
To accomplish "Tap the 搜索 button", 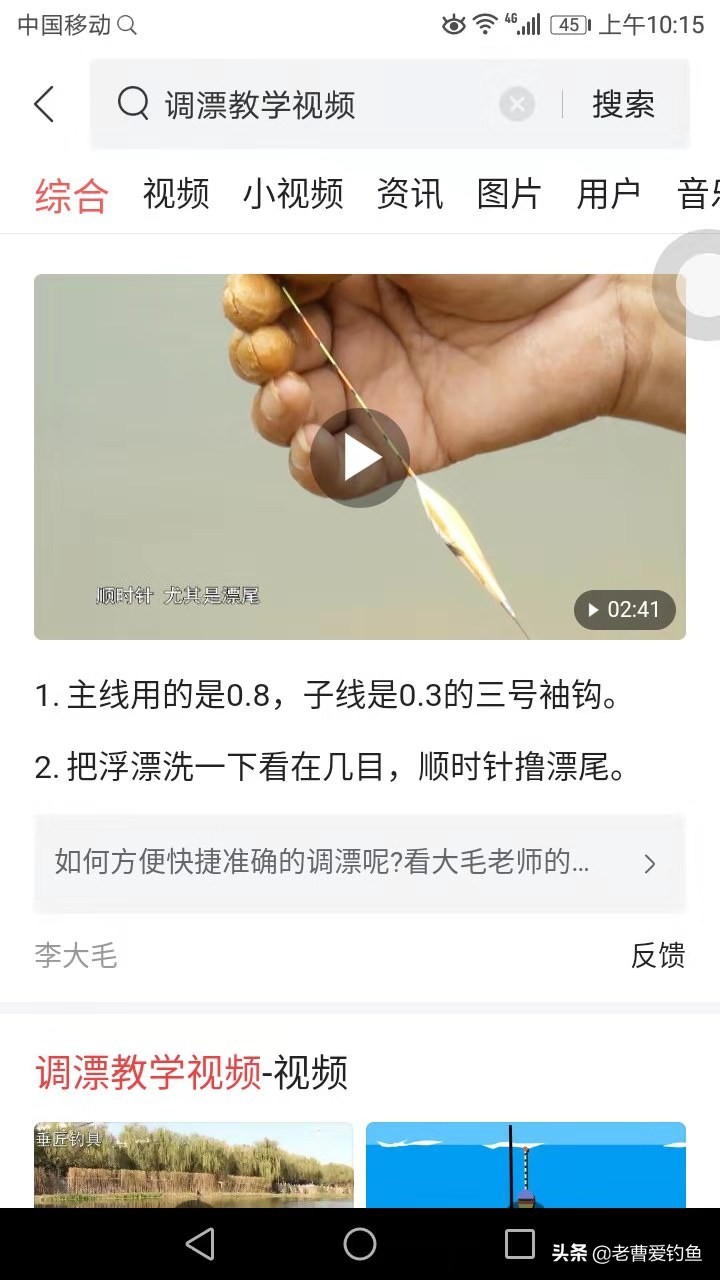I will coord(624,103).
